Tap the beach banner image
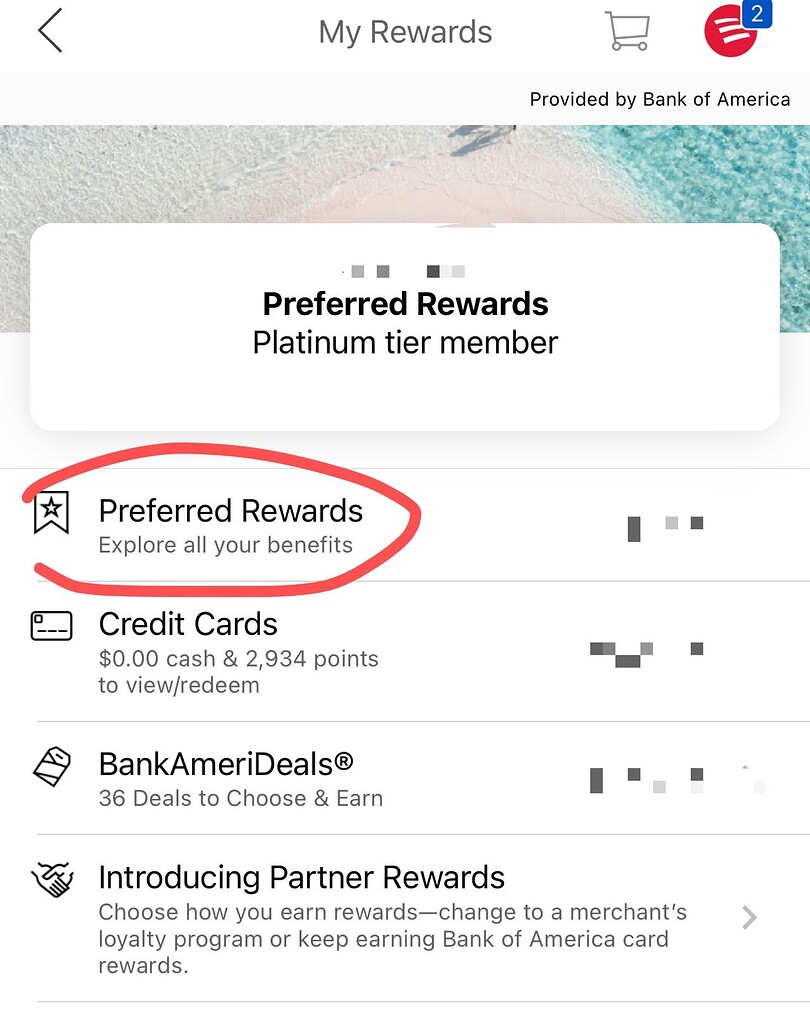This screenshot has height=1024, width=810. click(405, 170)
